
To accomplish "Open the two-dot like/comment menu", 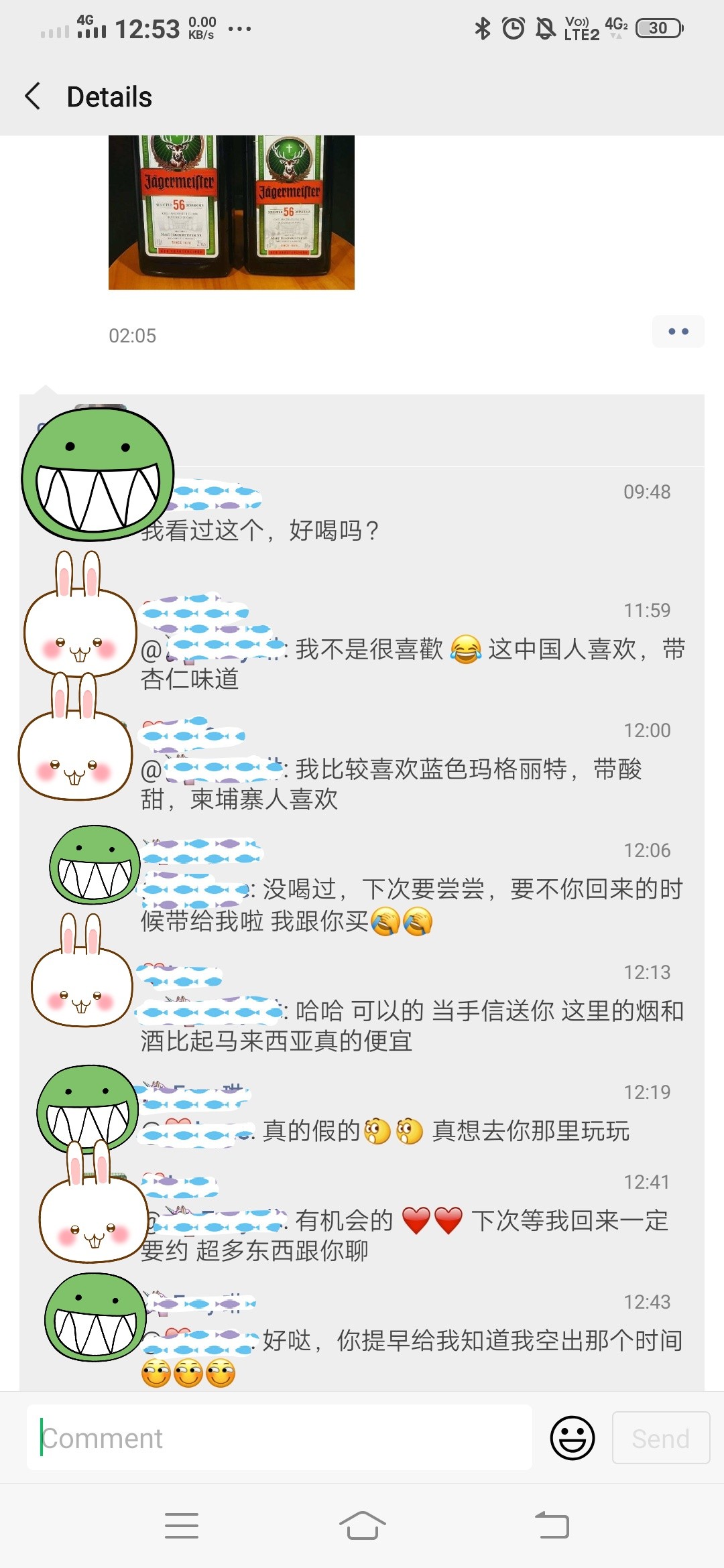I will point(678,332).
